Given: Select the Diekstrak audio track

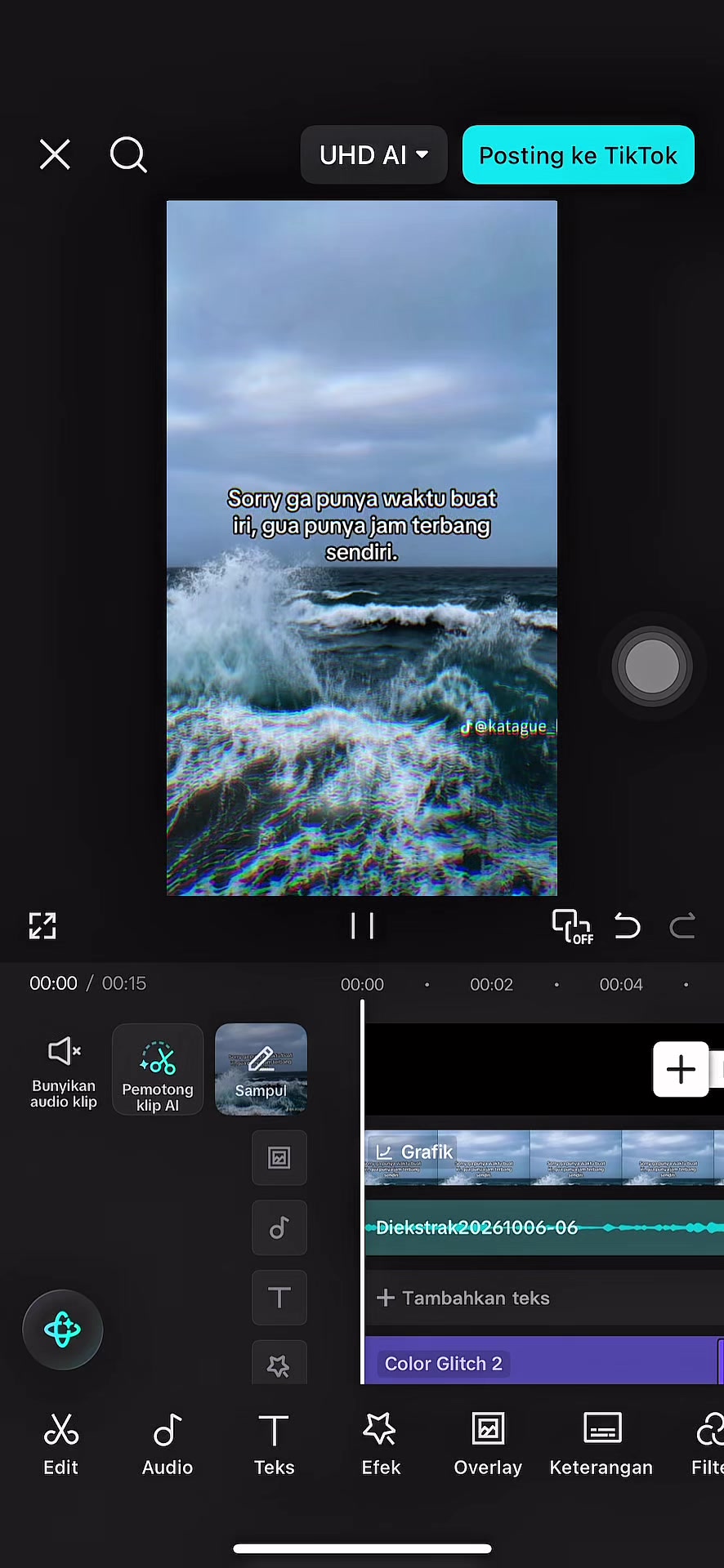Looking at the screenshot, I should (544, 1227).
